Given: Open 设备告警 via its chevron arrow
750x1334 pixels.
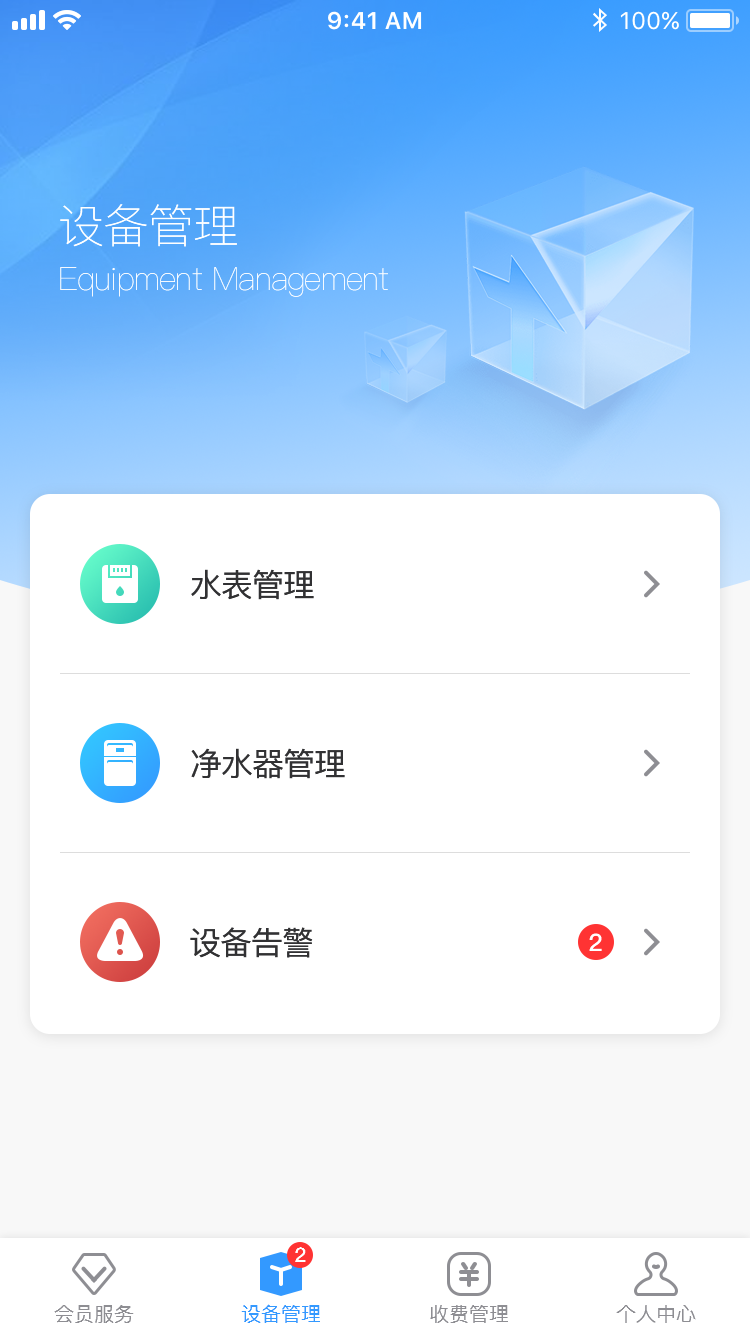Looking at the screenshot, I should (x=651, y=941).
